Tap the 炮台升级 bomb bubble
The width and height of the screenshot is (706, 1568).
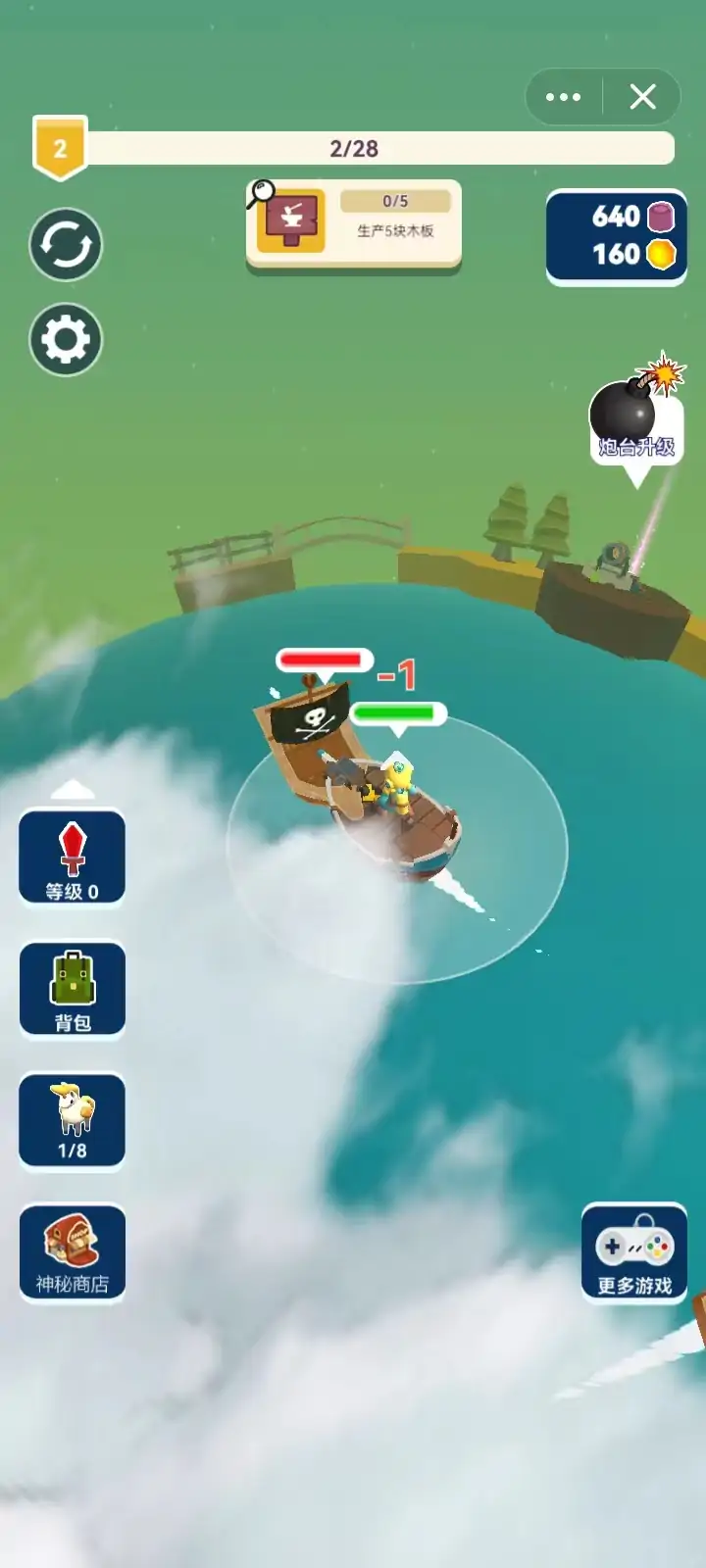(635, 423)
